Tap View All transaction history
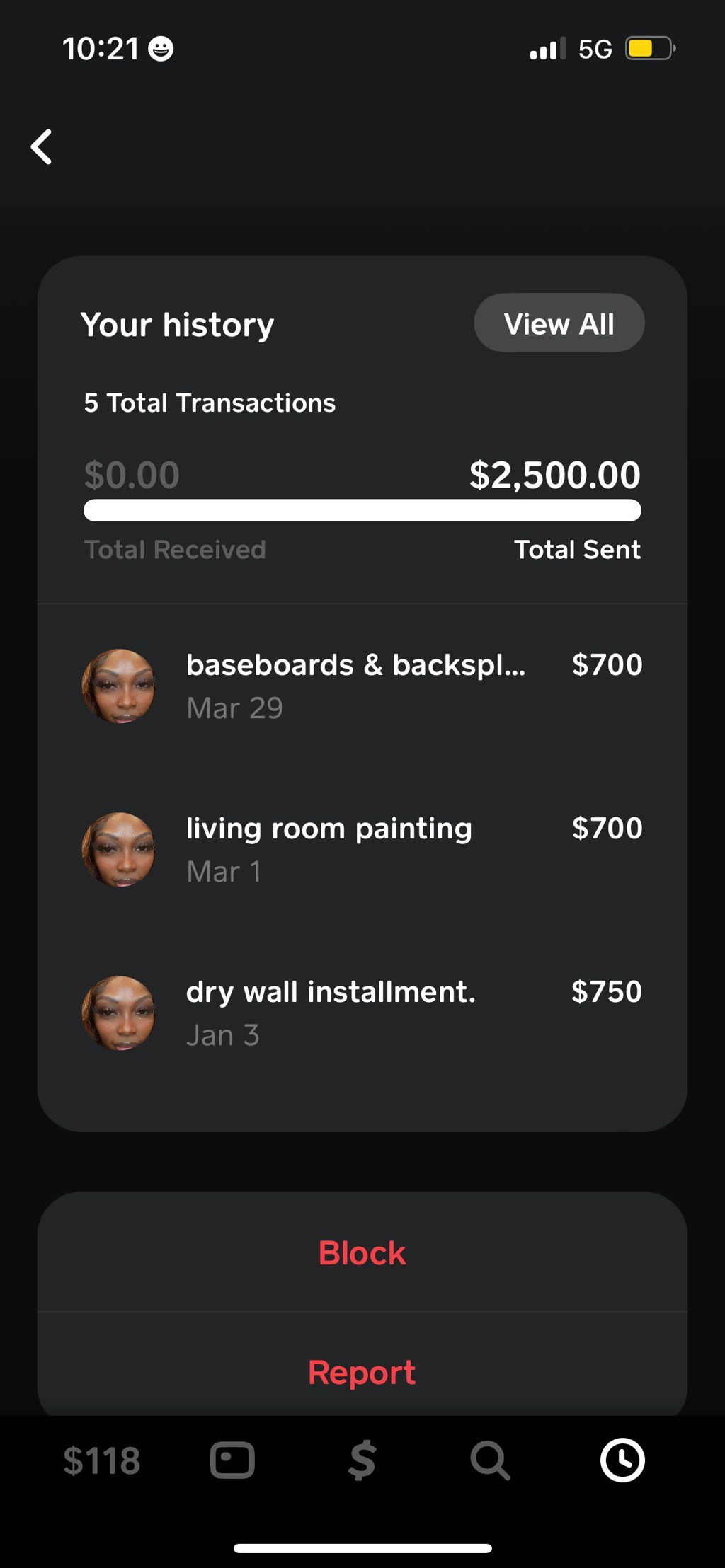The height and width of the screenshot is (1568, 725). pos(559,323)
